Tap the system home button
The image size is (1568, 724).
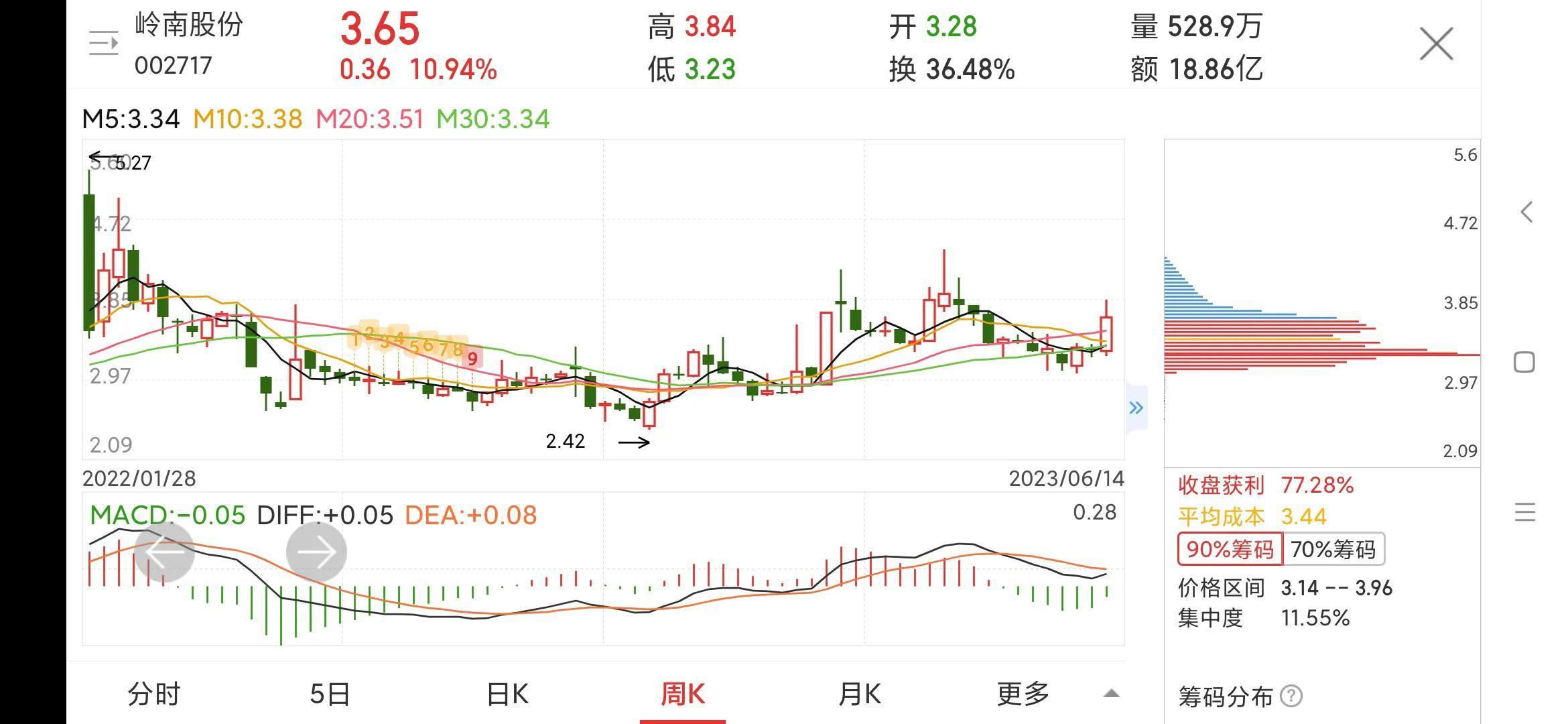point(1524,363)
